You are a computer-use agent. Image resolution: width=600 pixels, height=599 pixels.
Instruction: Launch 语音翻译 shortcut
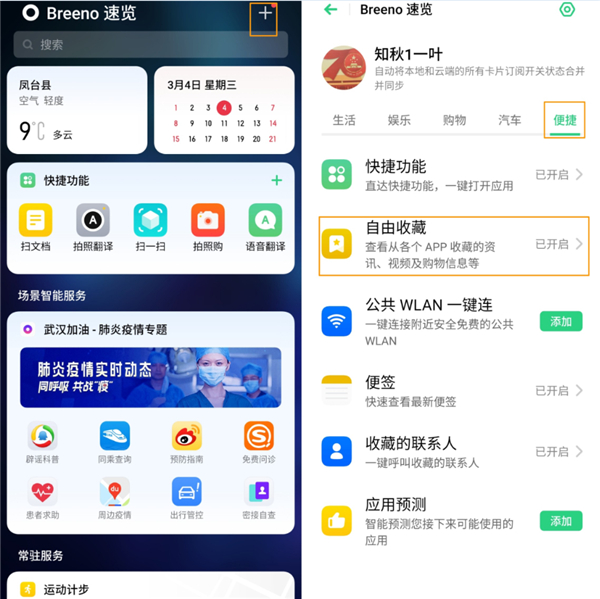[265, 226]
